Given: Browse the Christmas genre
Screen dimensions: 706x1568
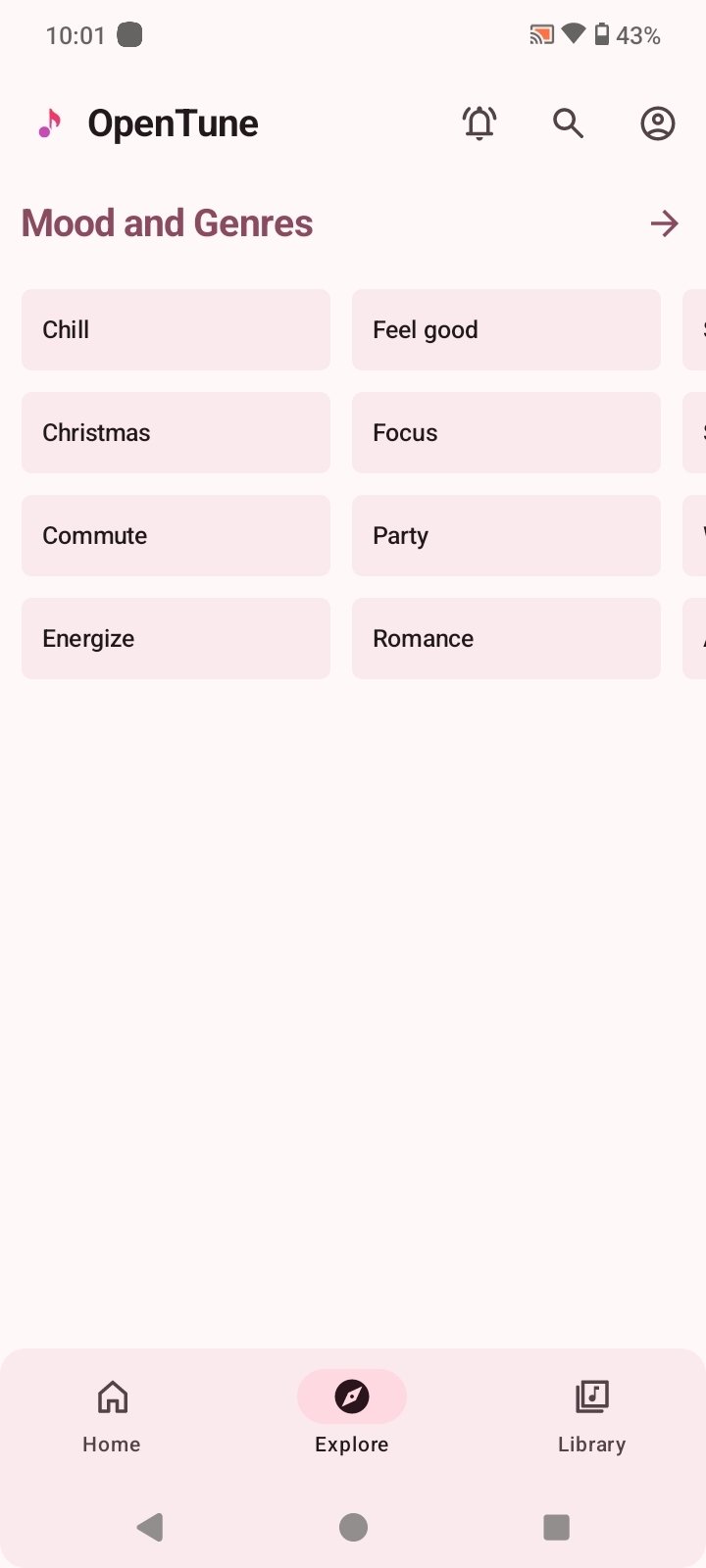Looking at the screenshot, I should (176, 432).
